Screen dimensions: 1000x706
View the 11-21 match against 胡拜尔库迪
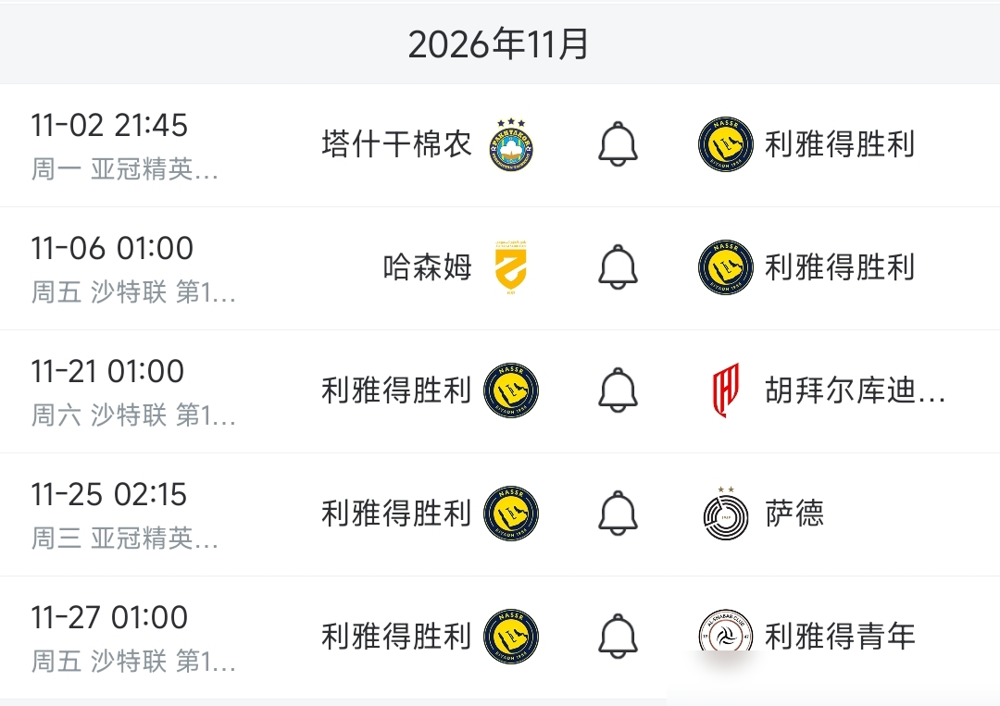pos(500,392)
